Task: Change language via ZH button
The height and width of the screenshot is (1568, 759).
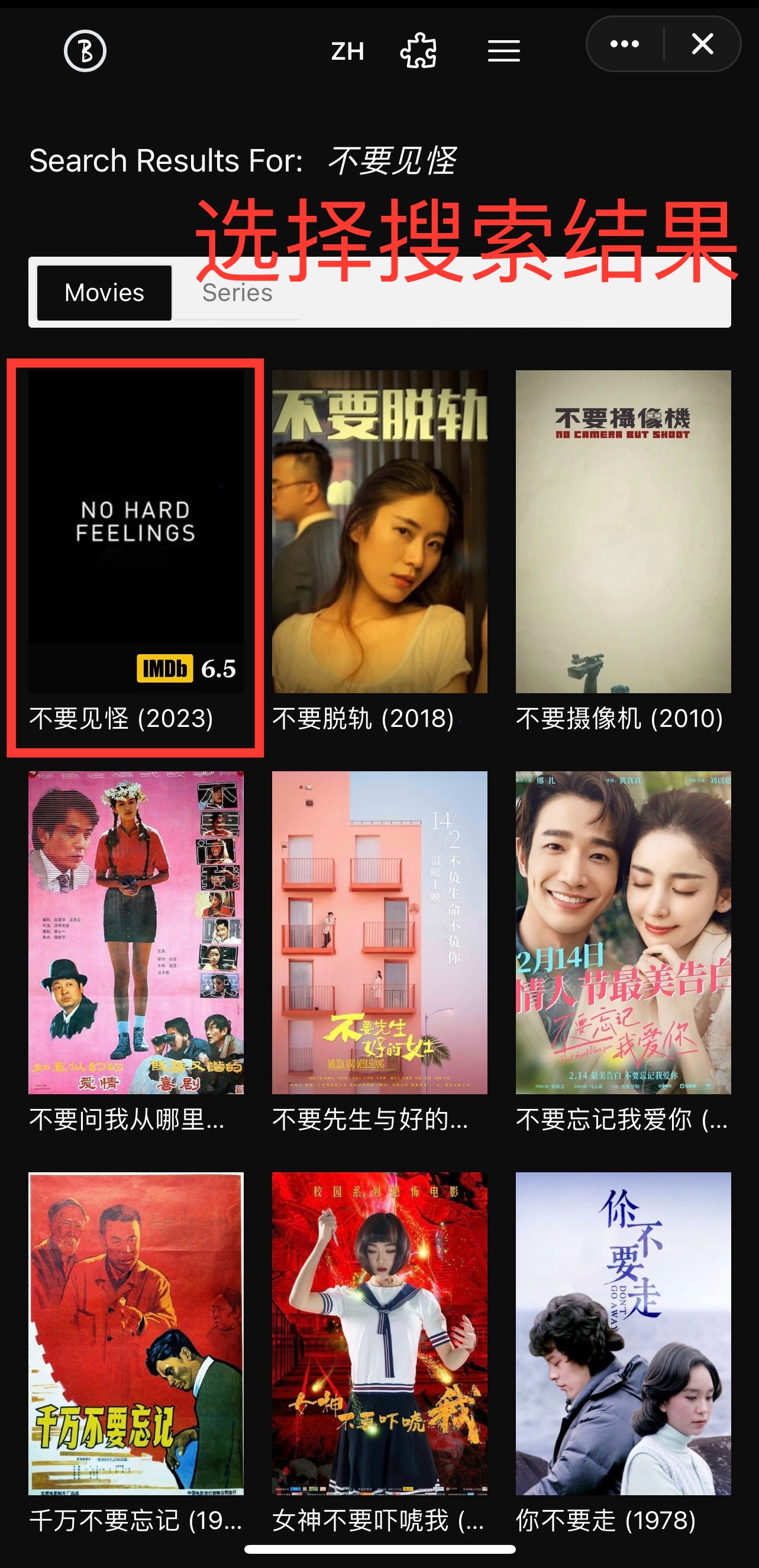Action: [x=347, y=50]
